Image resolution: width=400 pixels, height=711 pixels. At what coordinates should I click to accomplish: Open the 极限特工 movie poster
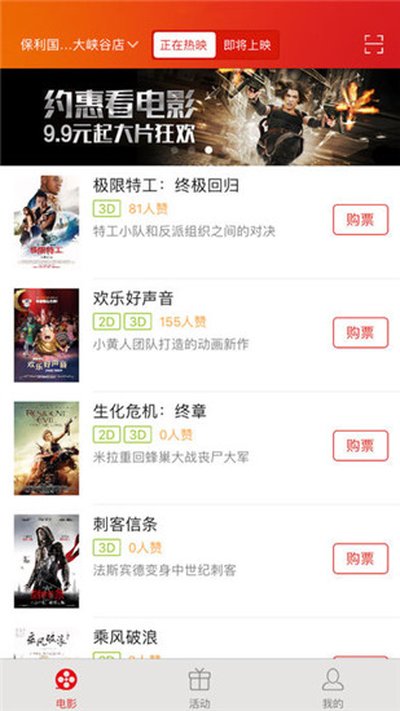pyautogui.click(x=46, y=222)
